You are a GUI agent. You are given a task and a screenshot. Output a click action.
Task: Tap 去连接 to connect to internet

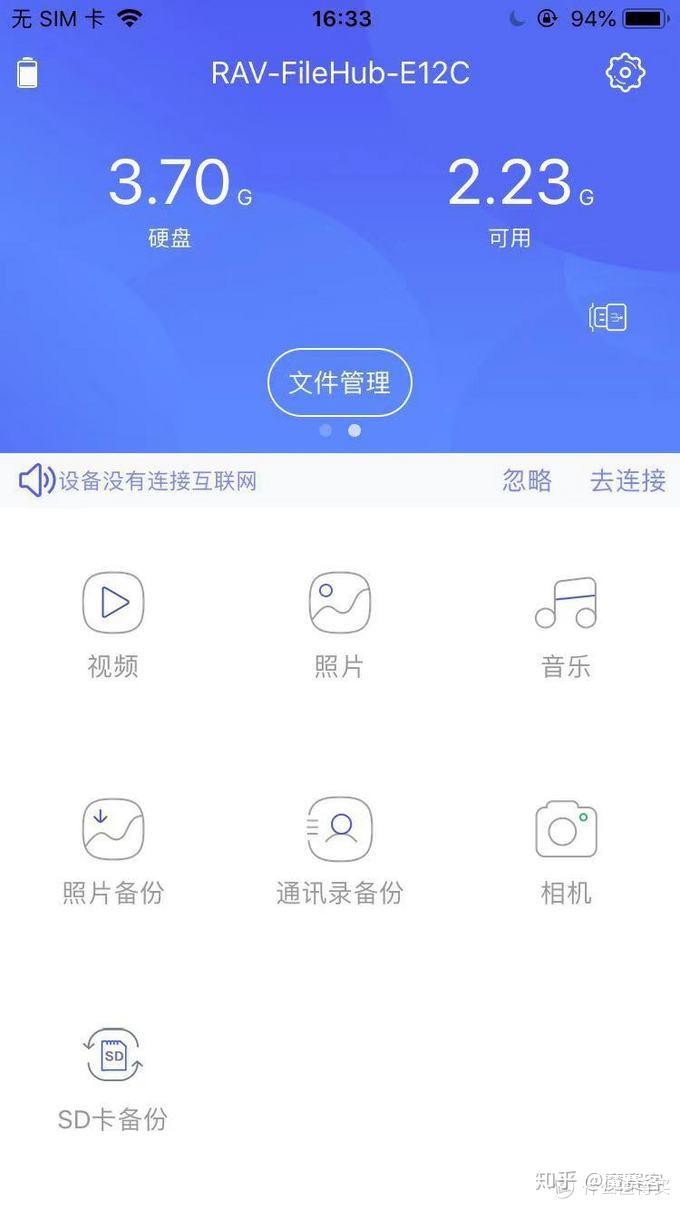(627, 481)
